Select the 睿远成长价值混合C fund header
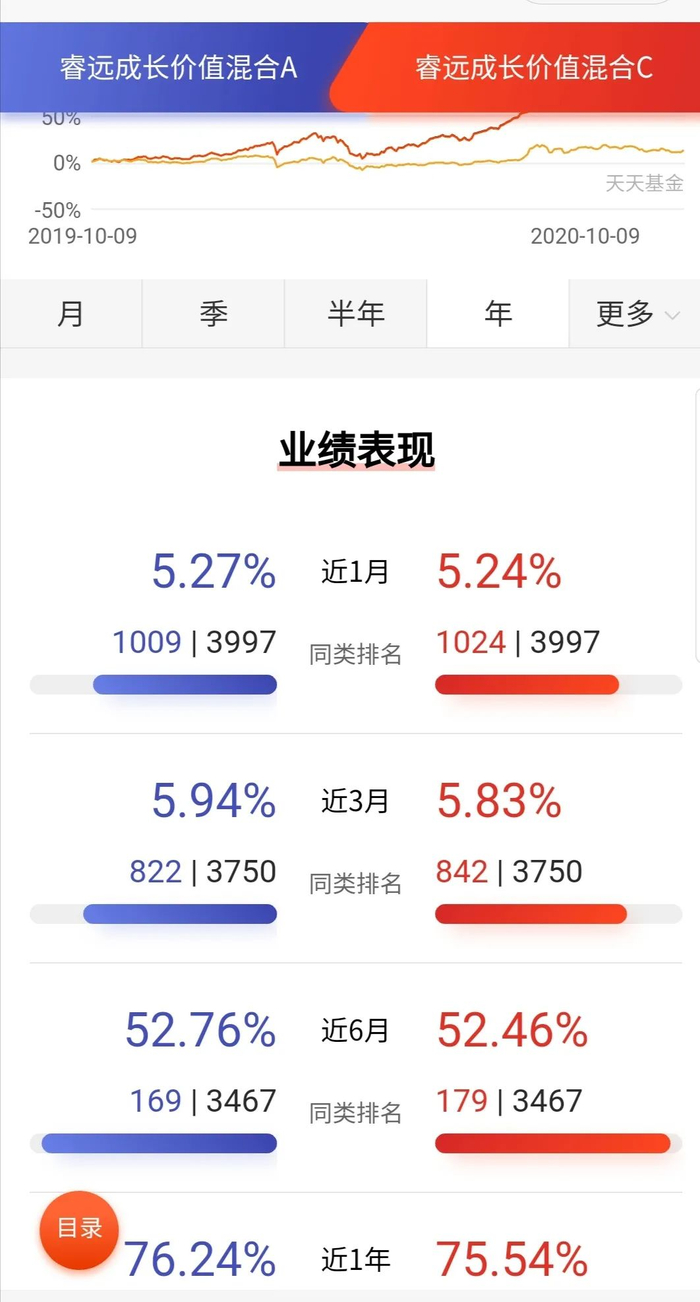 [x=534, y=67]
